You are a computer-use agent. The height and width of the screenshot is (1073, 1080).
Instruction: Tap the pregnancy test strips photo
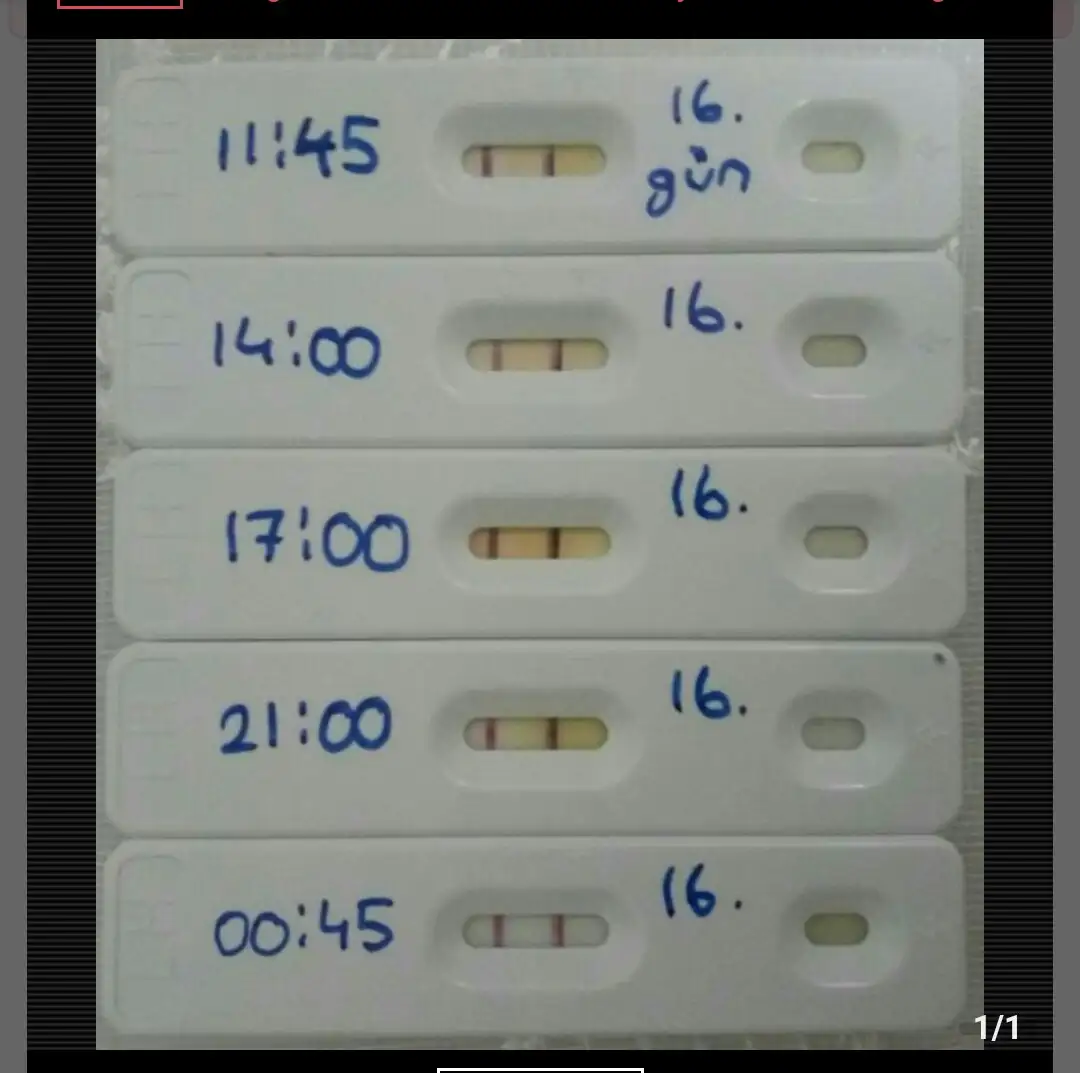tap(540, 543)
